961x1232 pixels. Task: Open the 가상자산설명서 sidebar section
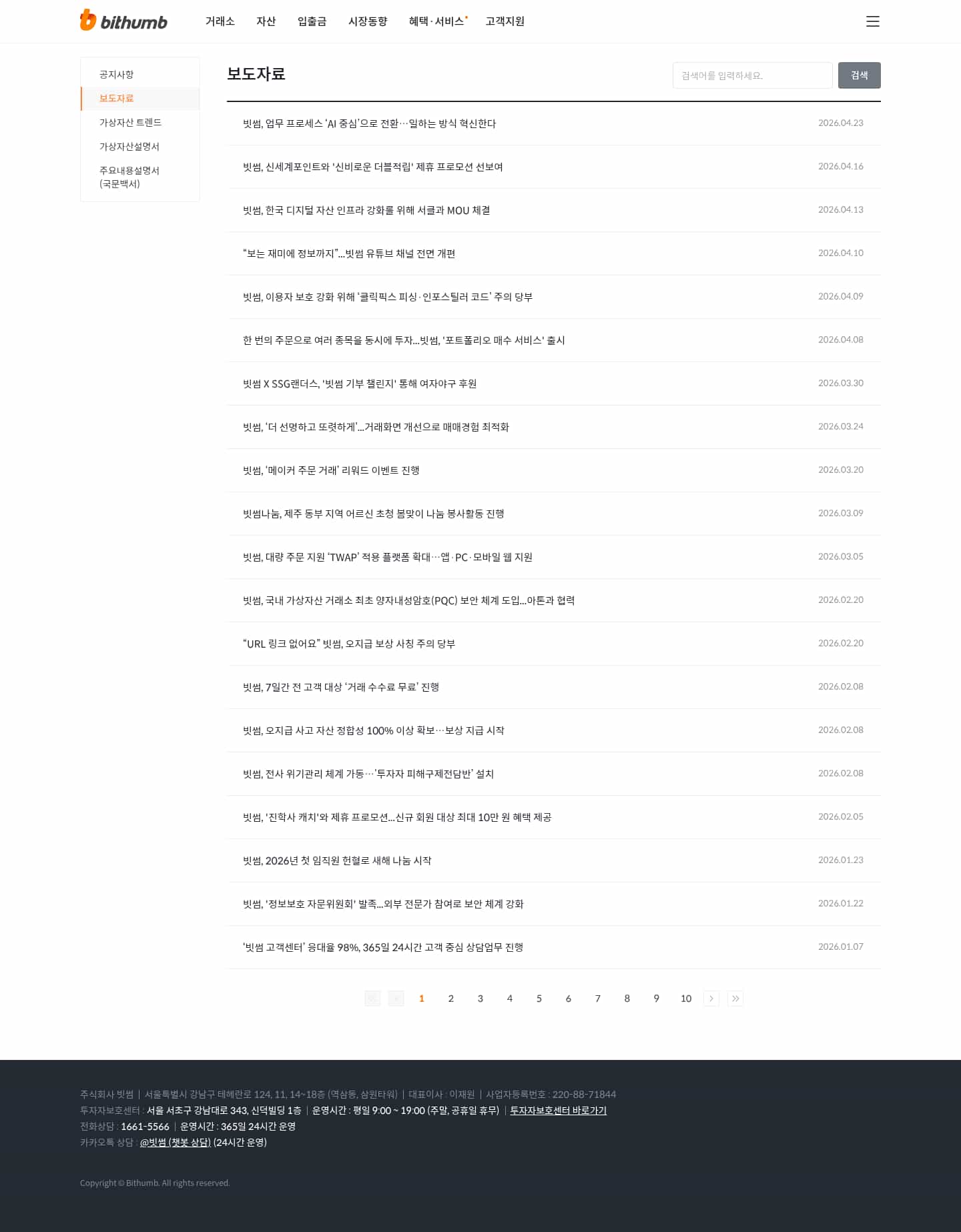click(x=129, y=146)
